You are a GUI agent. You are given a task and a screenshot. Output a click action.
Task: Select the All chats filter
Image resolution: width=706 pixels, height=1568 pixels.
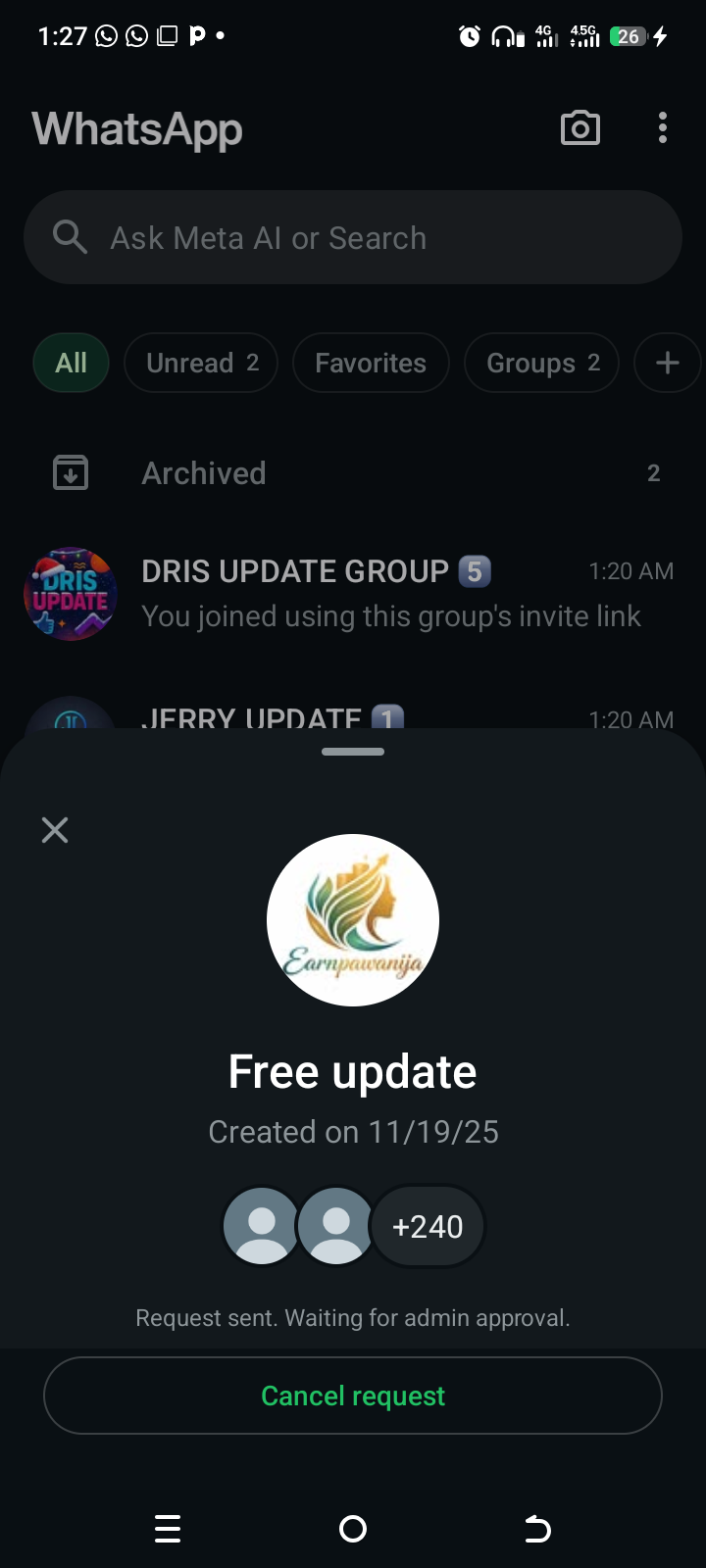click(71, 363)
